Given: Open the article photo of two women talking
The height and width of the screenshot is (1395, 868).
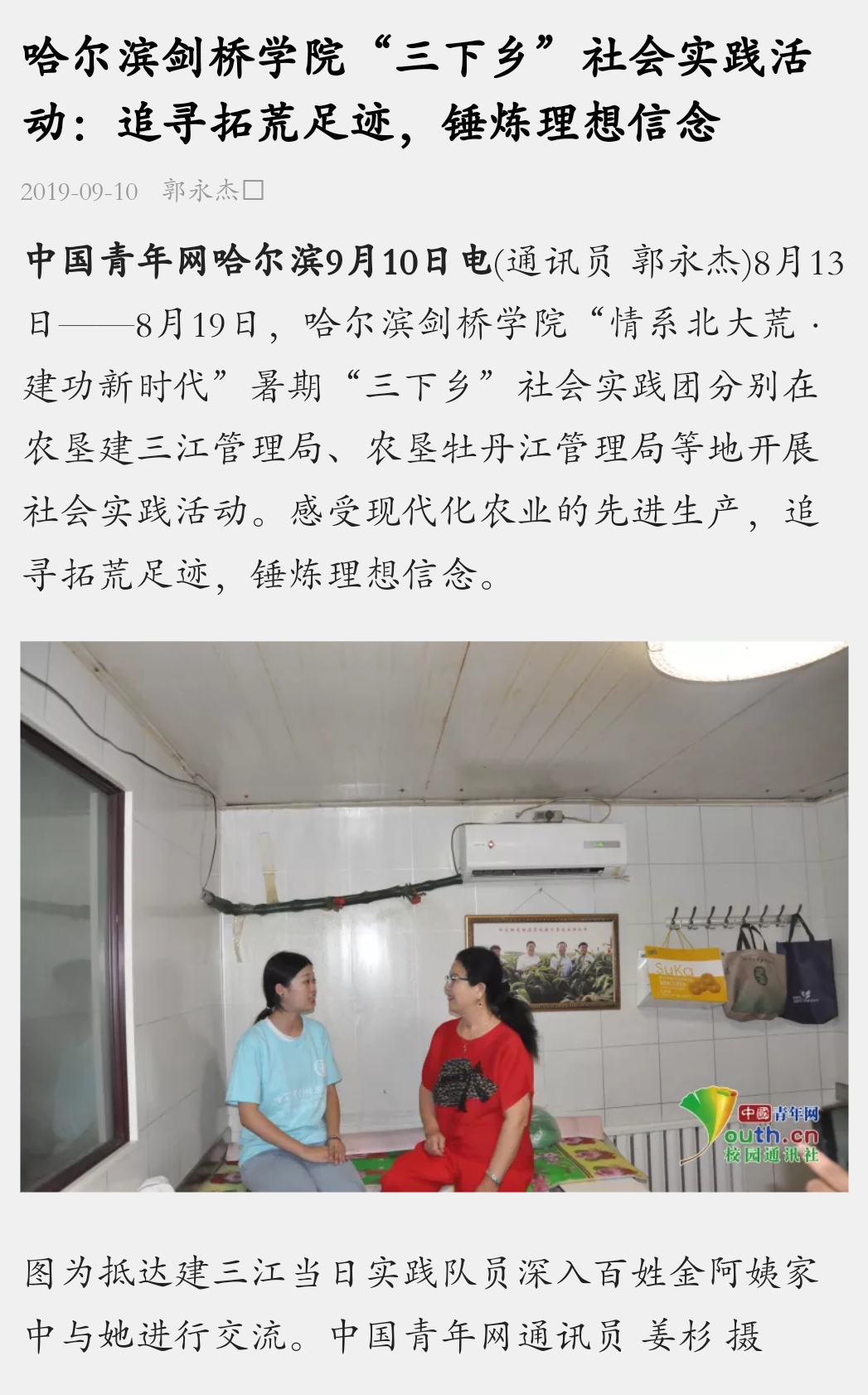Looking at the screenshot, I should click(434, 916).
